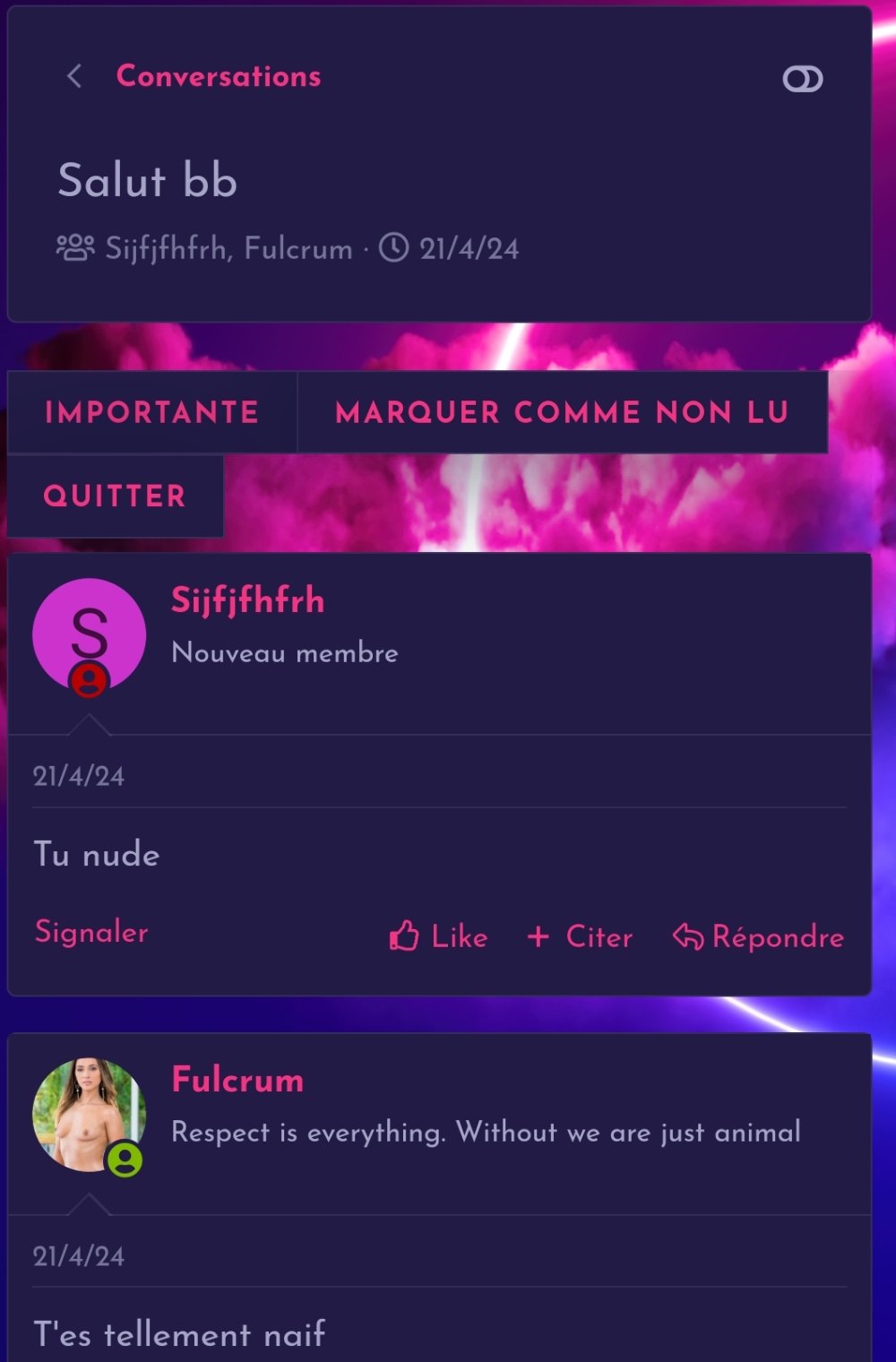The height and width of the screenshot is (1362, 896).
Task: Open the Fulcrum username link
Action: point(237,1080)
